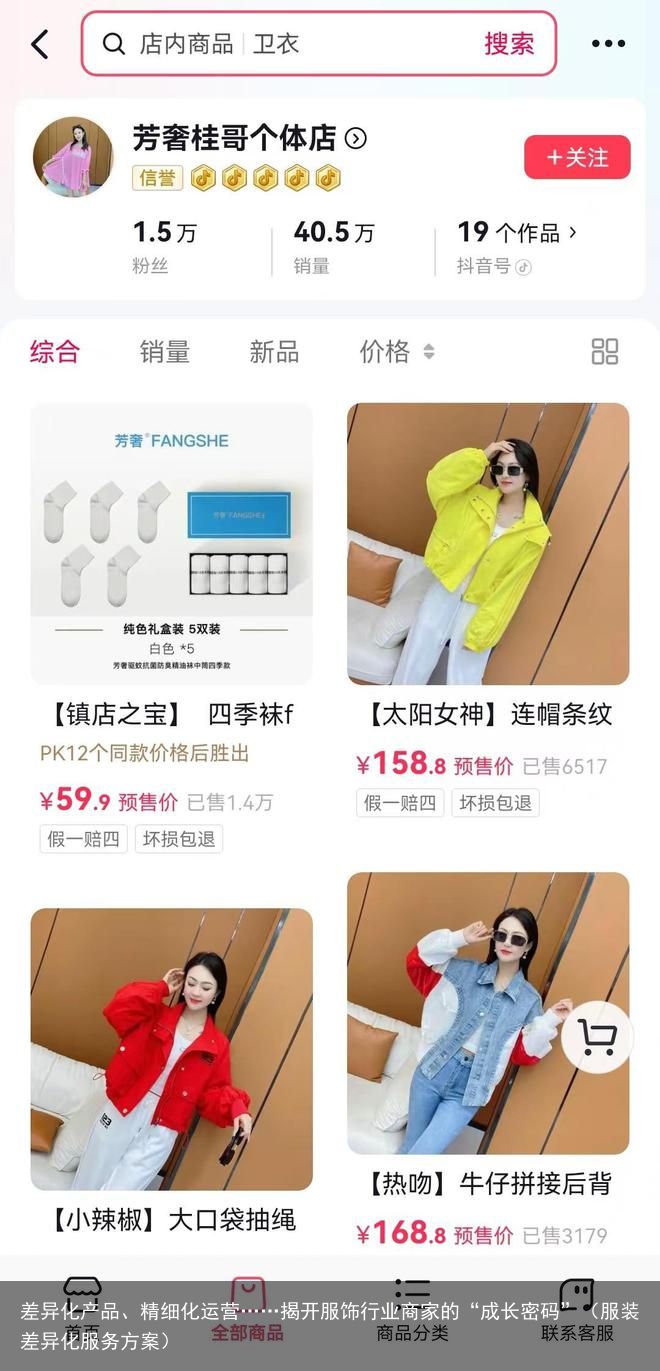Go to the shop 首页 tab

(82, 1312)
